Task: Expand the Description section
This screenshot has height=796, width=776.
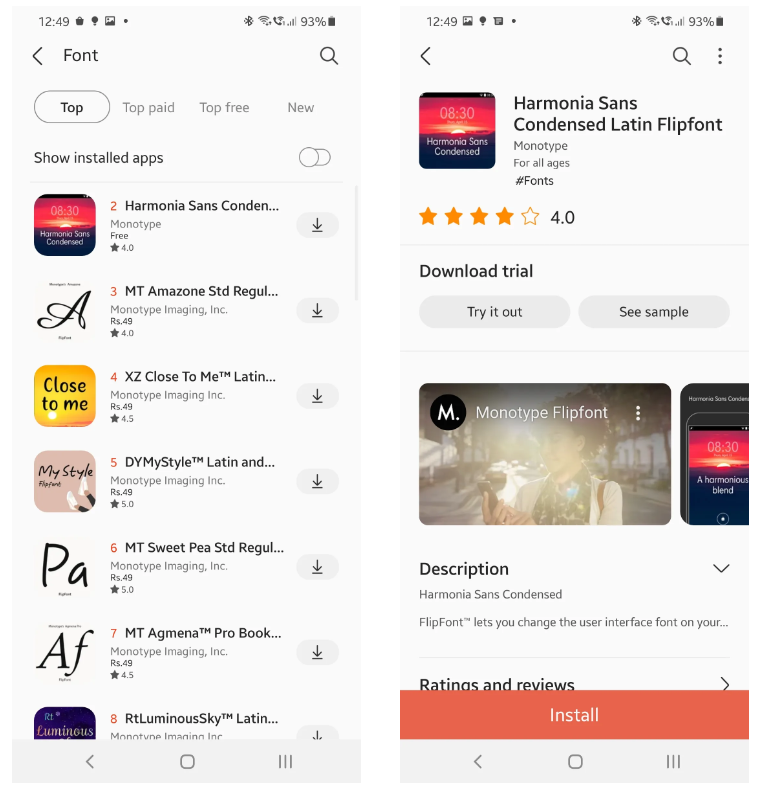Action: tap(721, 568)
